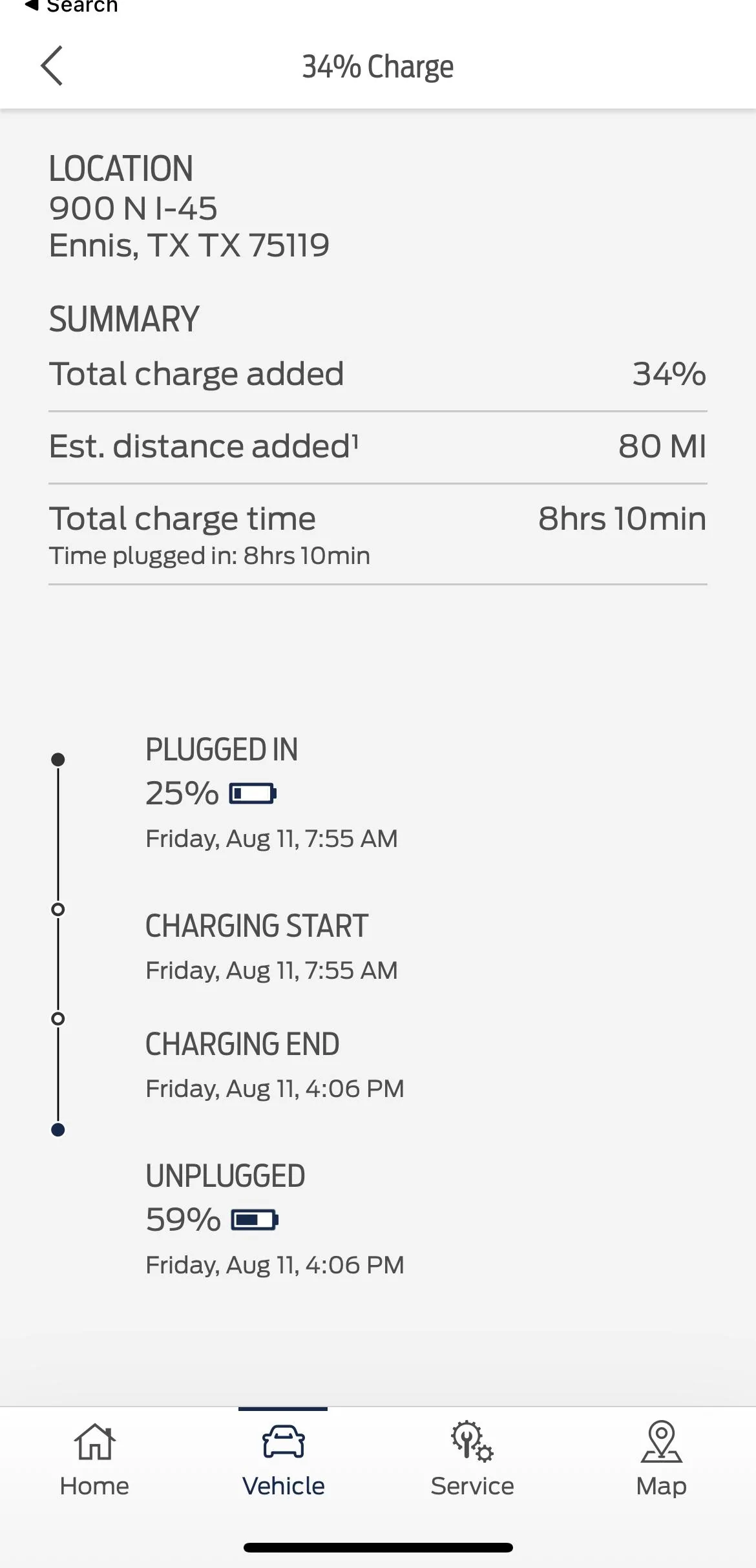Switch to the Map tab
This screenshot has width=756, height=1568.
tap(660, 1467)
